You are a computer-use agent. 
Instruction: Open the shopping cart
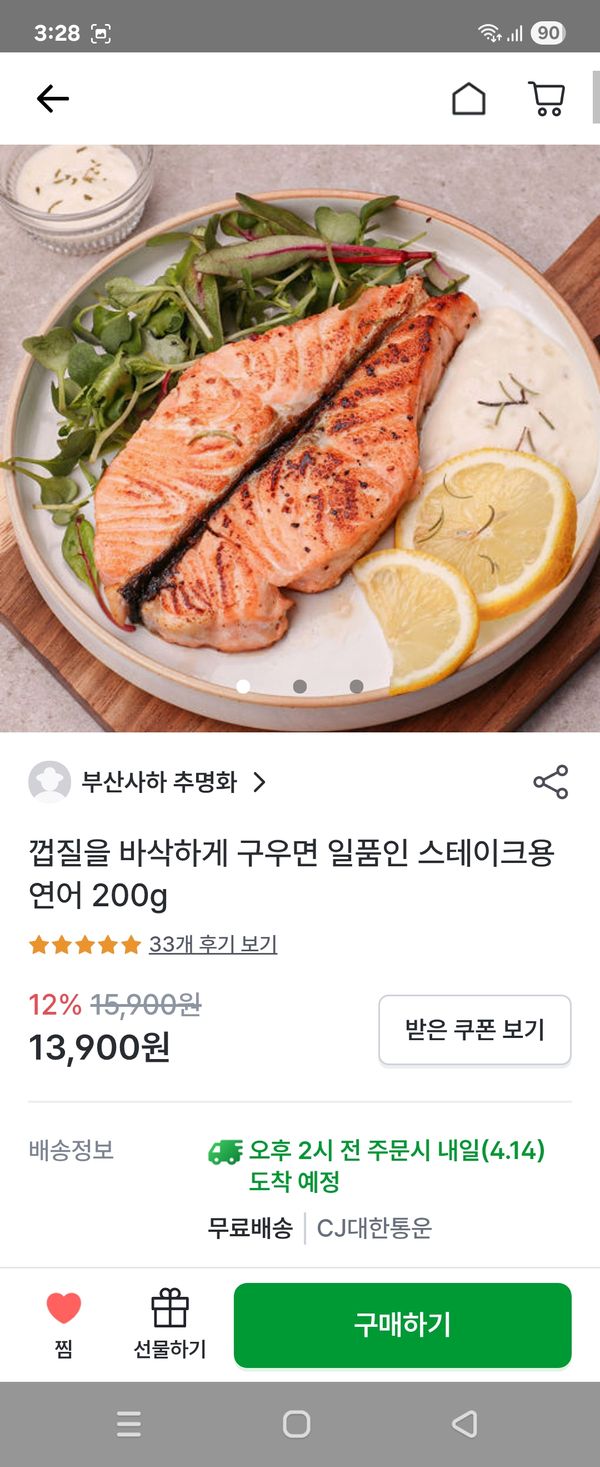[x=546, y=98]
